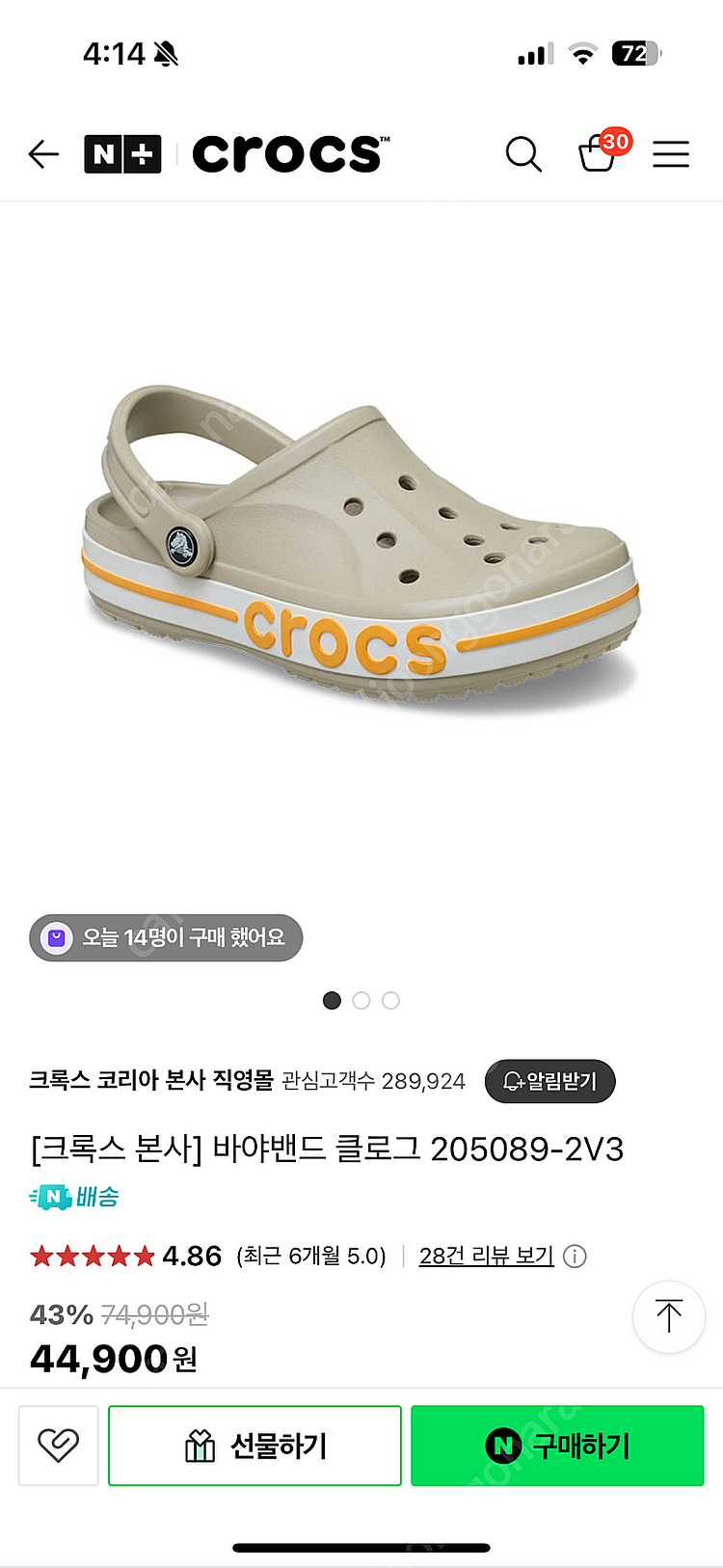This screenshot has height=1568, width=723.
Task: Tap the 선물하기 gift button
Action: pos(254,1446)
